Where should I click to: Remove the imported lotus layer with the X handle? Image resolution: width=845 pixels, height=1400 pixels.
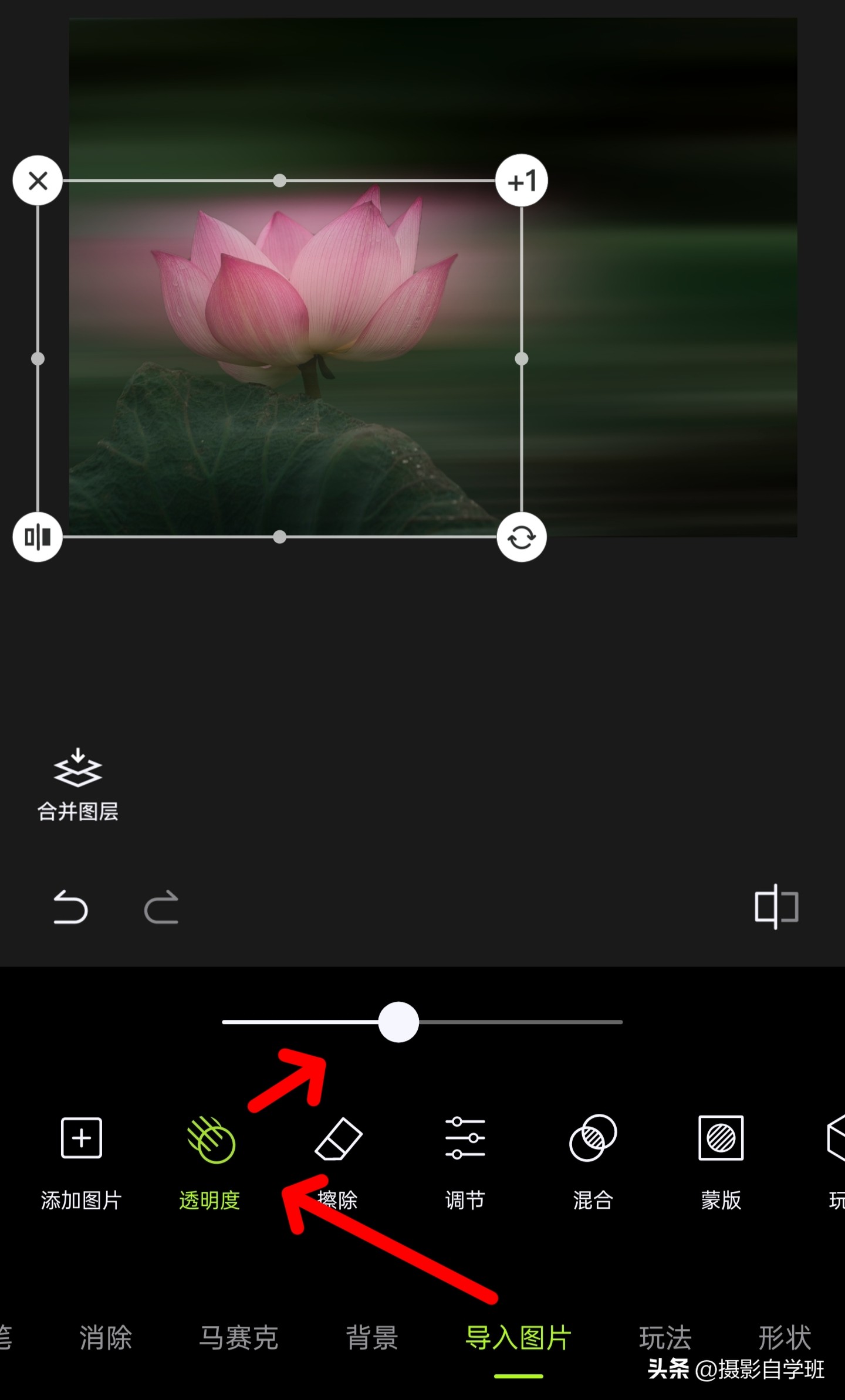pos(38,181)
